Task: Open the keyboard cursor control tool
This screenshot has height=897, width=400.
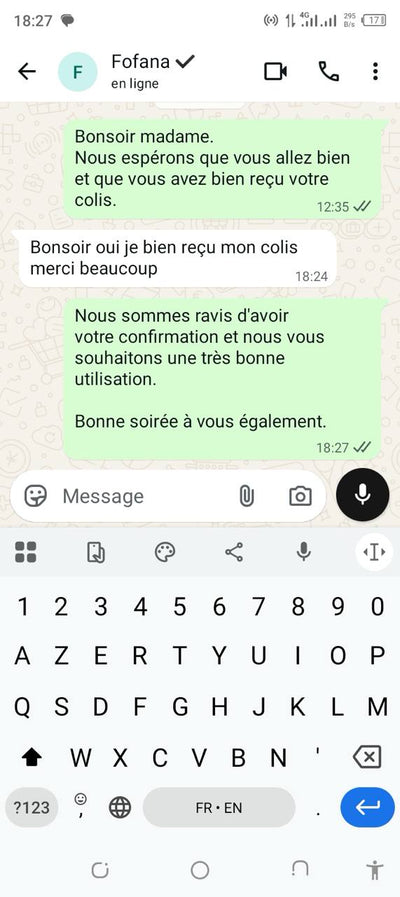Action: 374,552
